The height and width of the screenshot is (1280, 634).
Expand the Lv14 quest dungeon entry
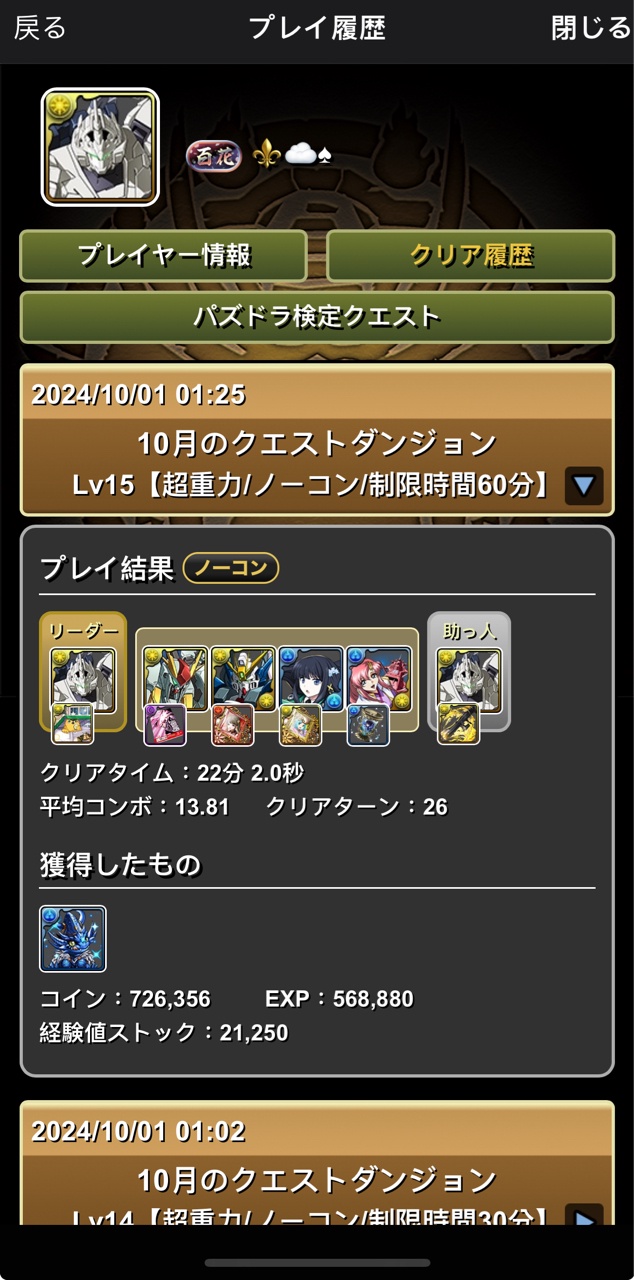coord(584,1218)
